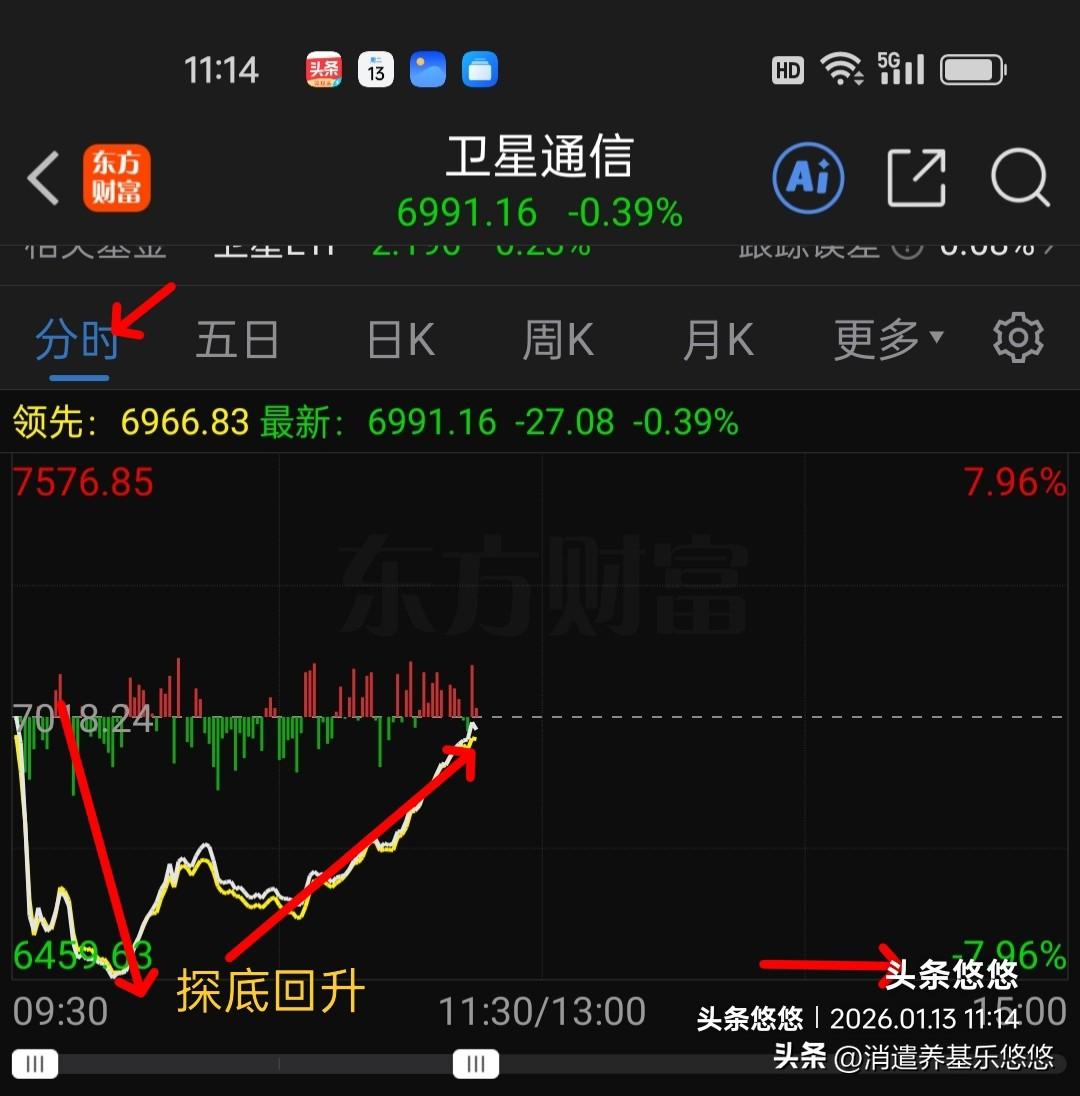The image size is (1080, 1096).
Task: Tap the back arrow to go back
Action: 42,176
